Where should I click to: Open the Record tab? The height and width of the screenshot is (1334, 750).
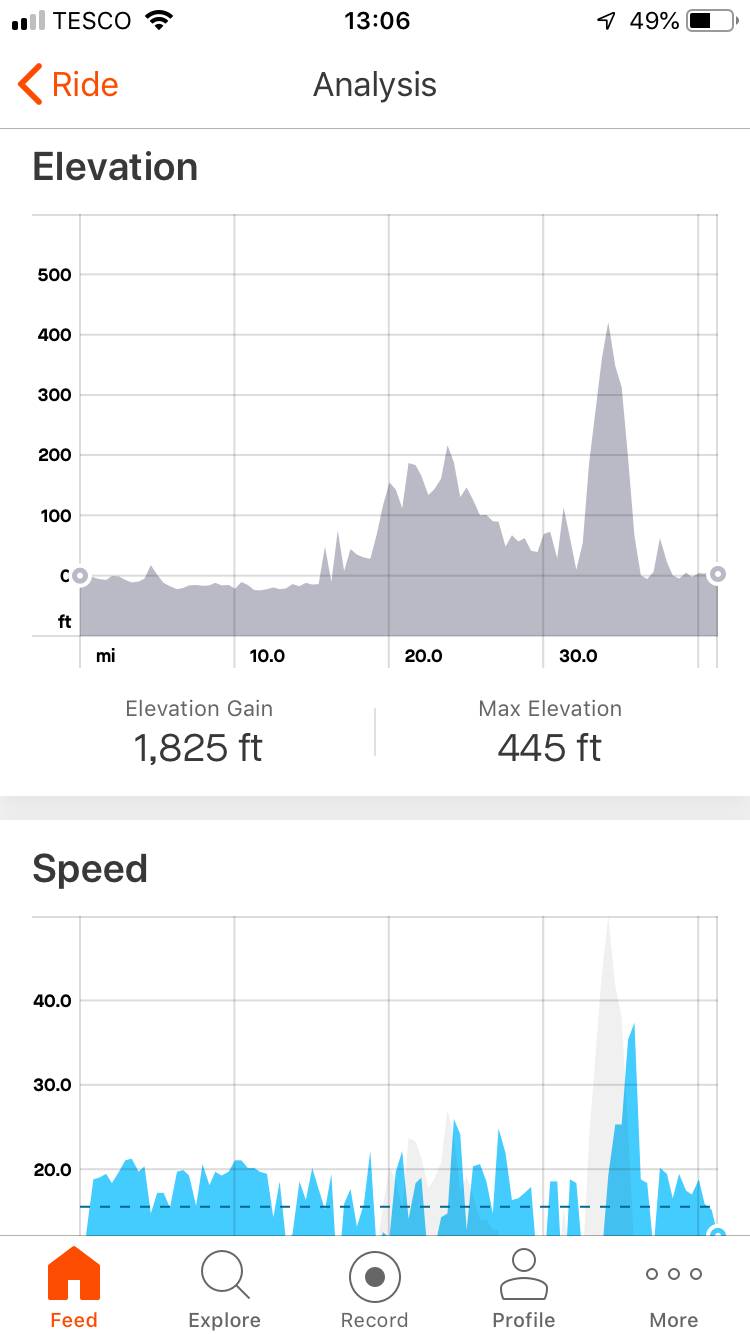point(374,1288)
